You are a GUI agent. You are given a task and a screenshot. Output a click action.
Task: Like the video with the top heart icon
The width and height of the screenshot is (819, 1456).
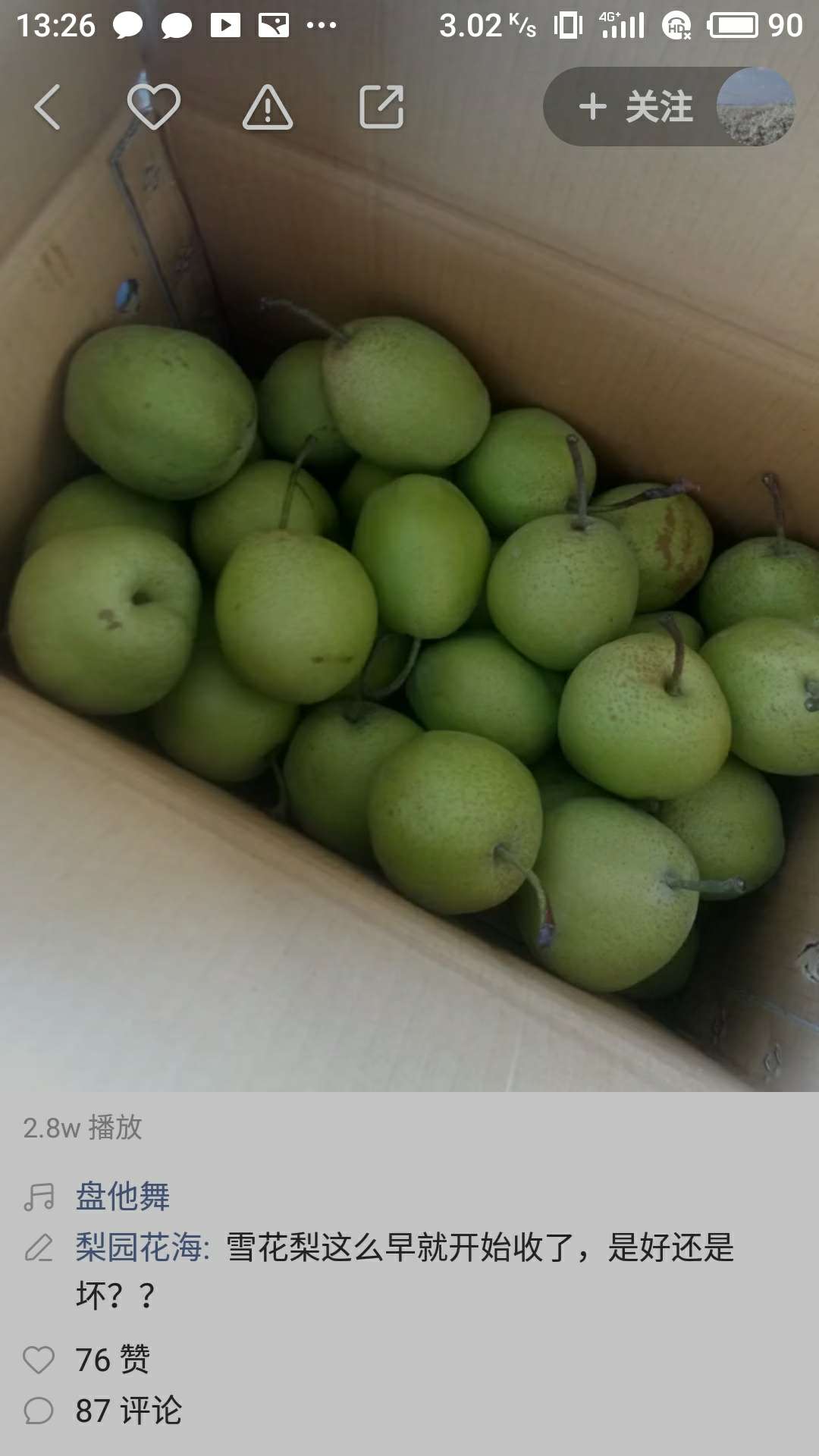[x=154, y=107]
